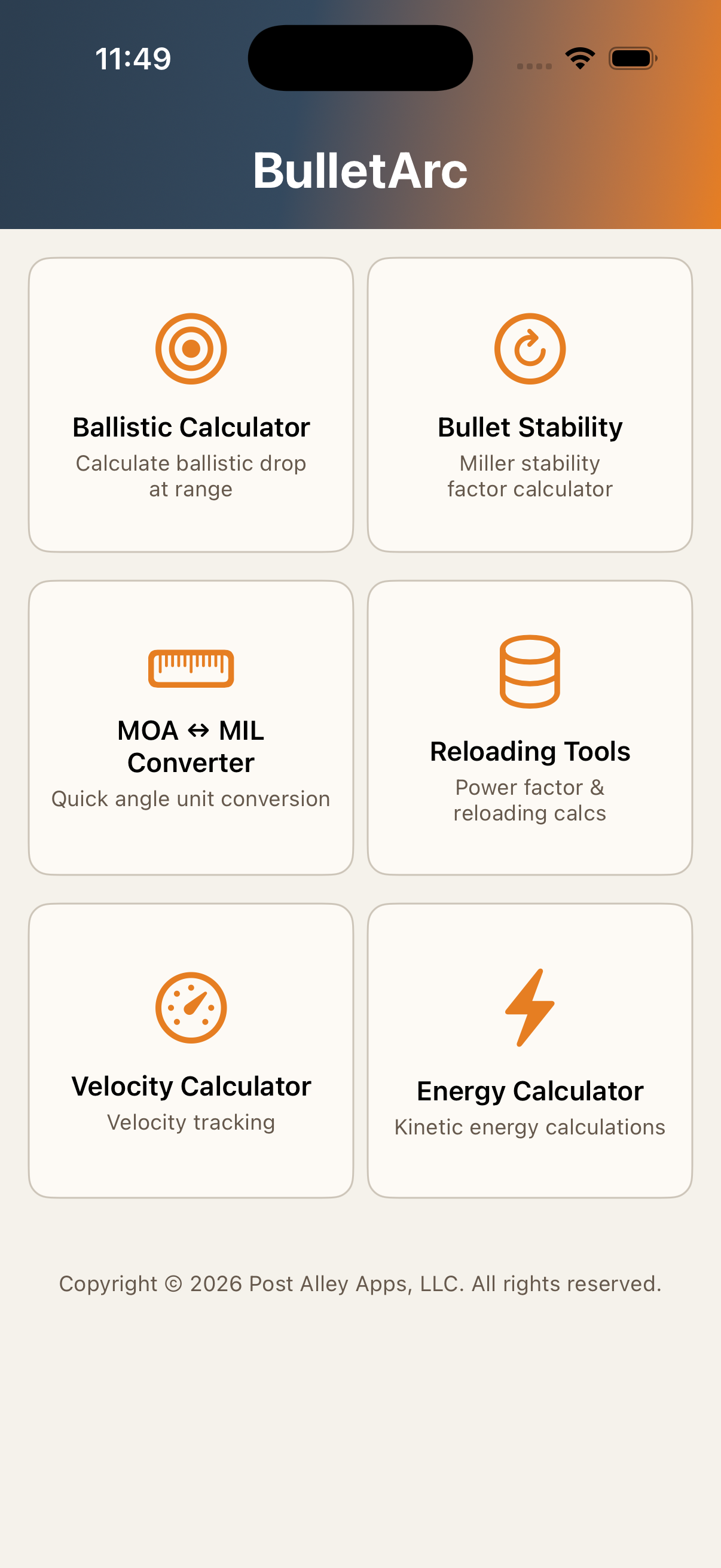This screenshot has width=721, height=1568.
Task: Tap the Kinetic energy calculations description
Action: [x=529, y=1127]
